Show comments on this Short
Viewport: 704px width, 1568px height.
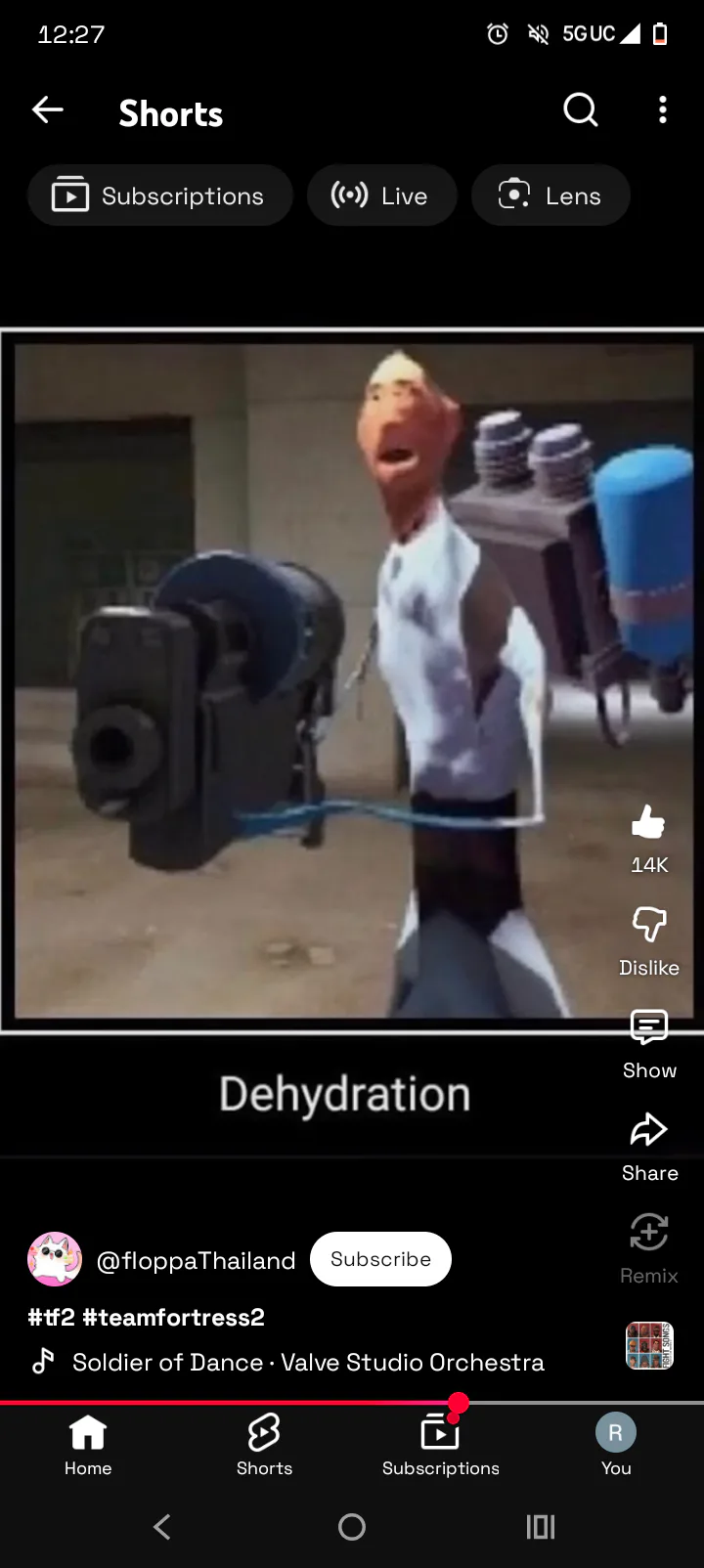649,1026
